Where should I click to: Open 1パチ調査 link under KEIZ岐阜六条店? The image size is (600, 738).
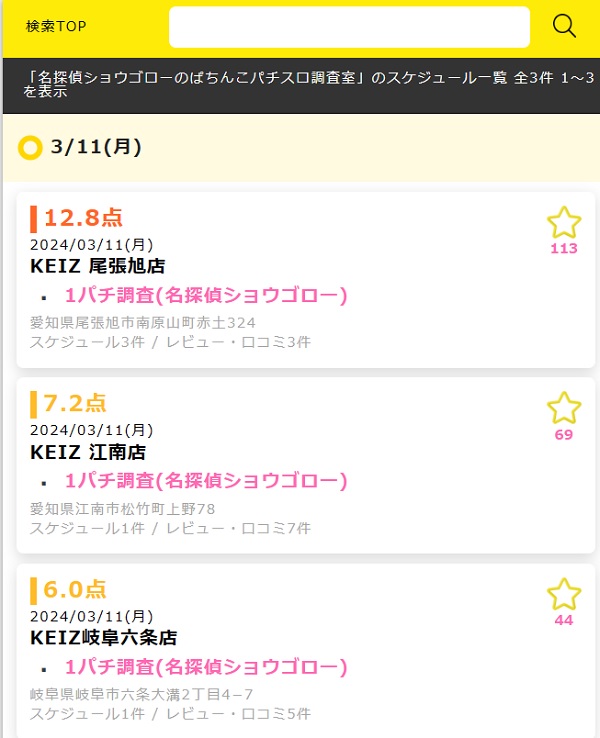pyautogui.click(x=206, y=667)
